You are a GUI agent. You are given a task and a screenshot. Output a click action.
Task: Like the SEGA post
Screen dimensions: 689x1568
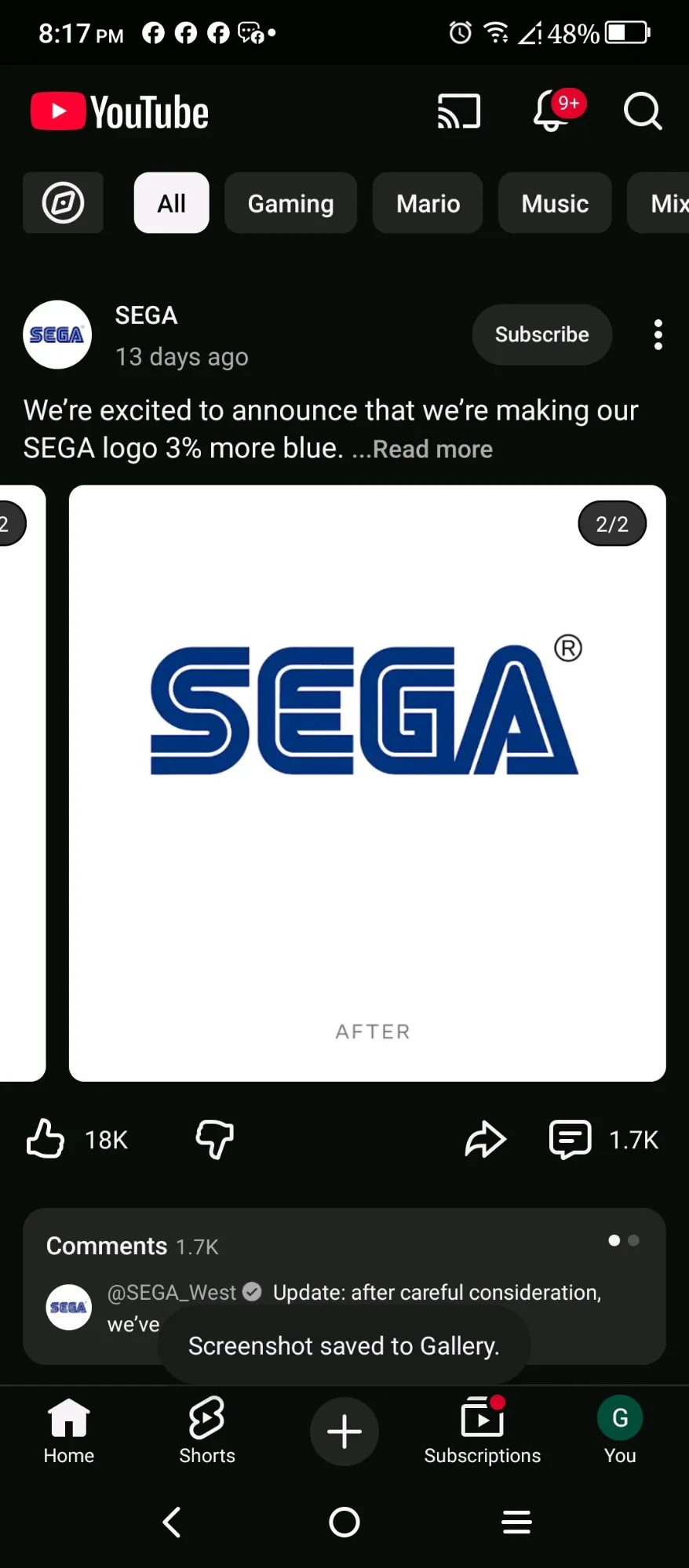(x=46, y=1139)
